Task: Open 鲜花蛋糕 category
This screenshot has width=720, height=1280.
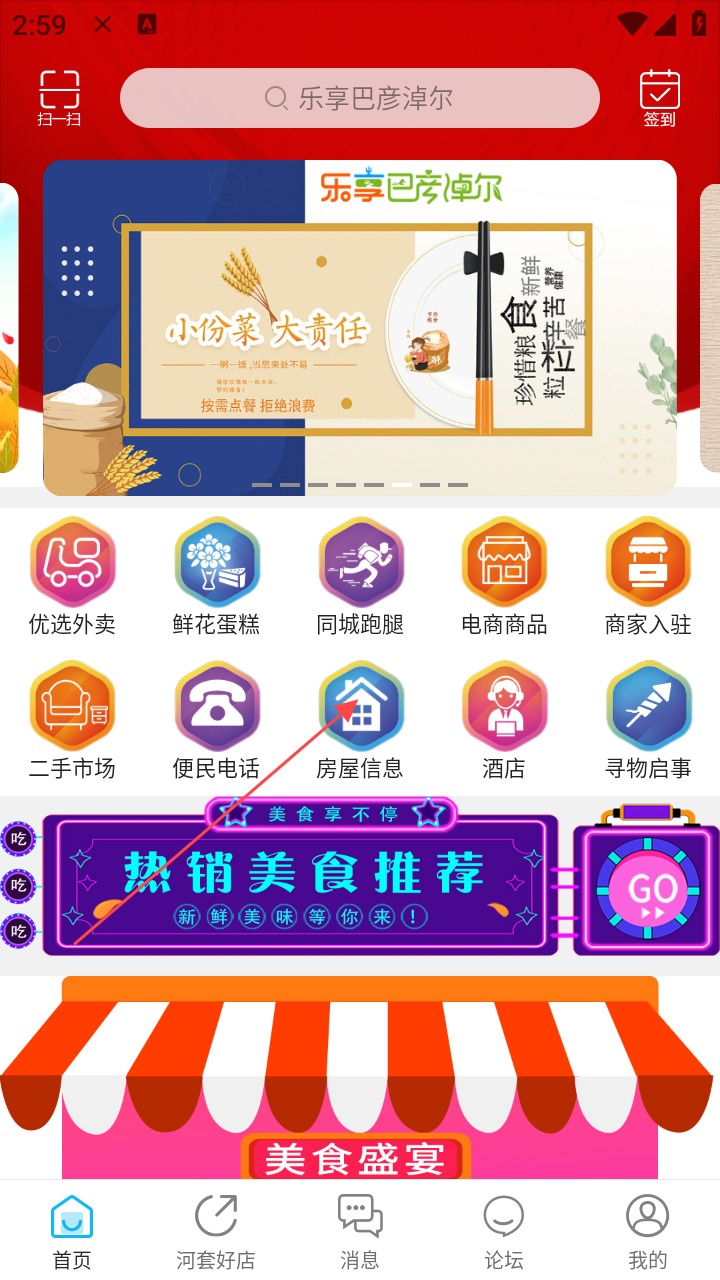Action: point(216,577)
